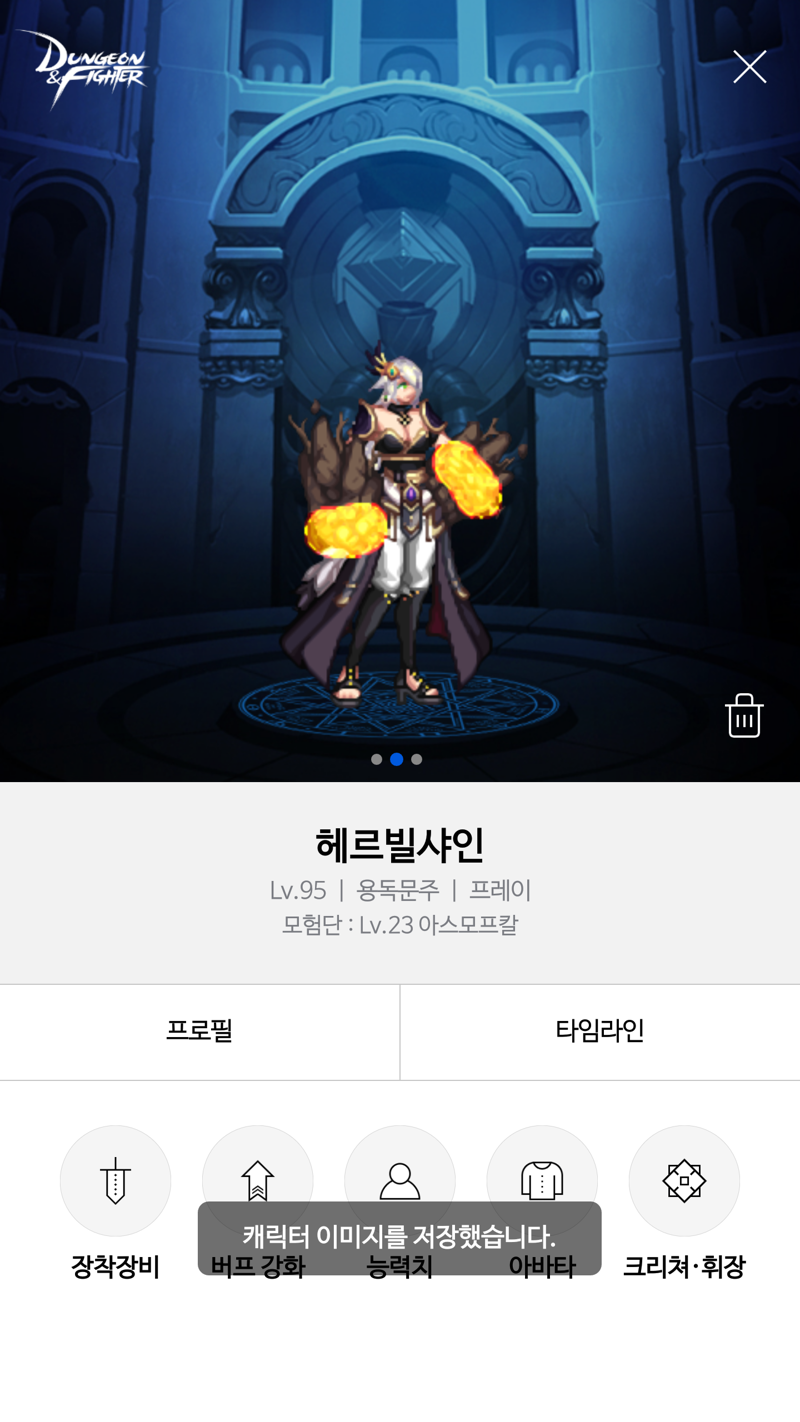Open 장착장비 equipment section
800x1422 pixels.
pyautogui.click(x=115, y=1180)
